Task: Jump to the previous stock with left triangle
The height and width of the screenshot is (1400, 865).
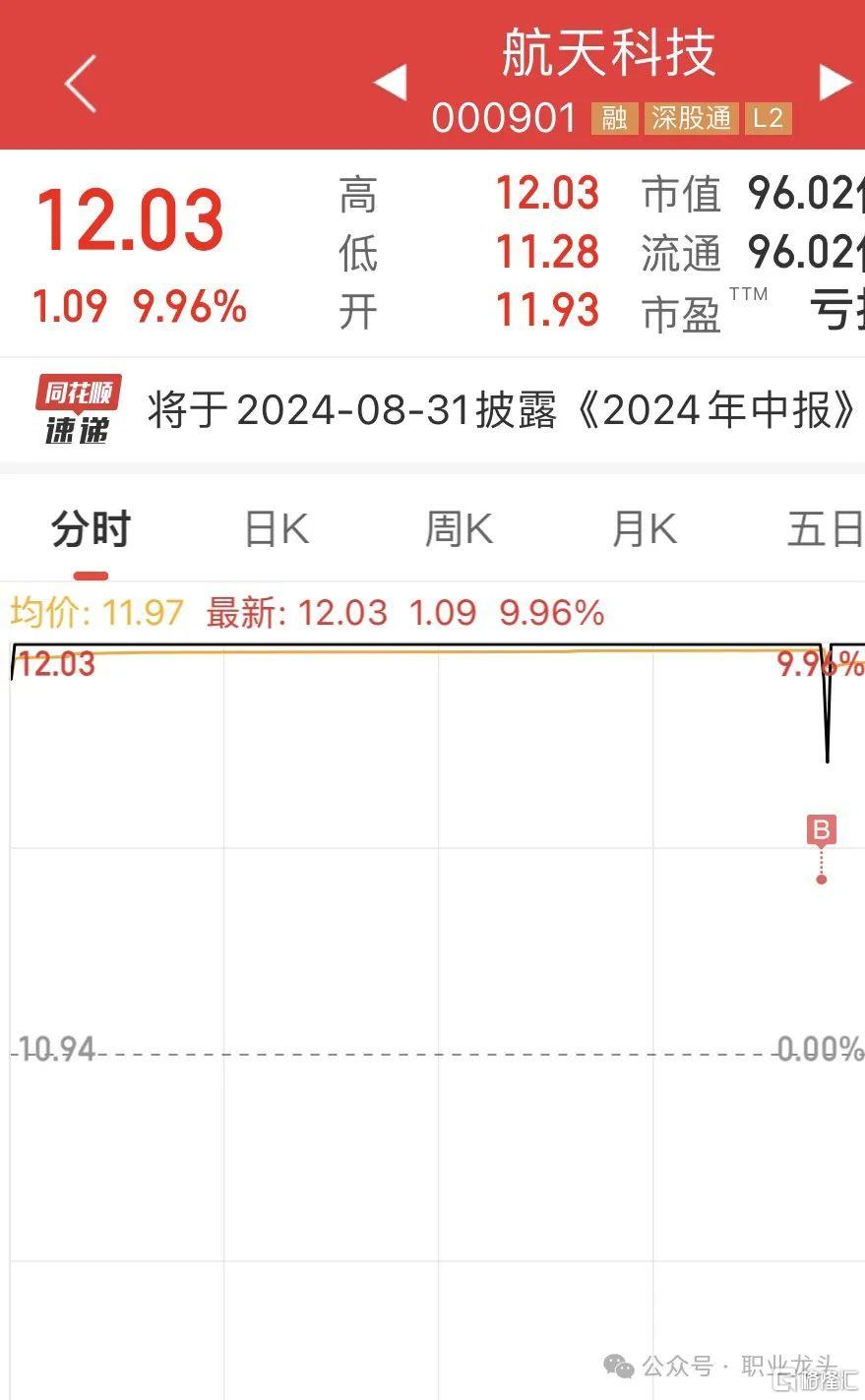Action: [391, 82]
